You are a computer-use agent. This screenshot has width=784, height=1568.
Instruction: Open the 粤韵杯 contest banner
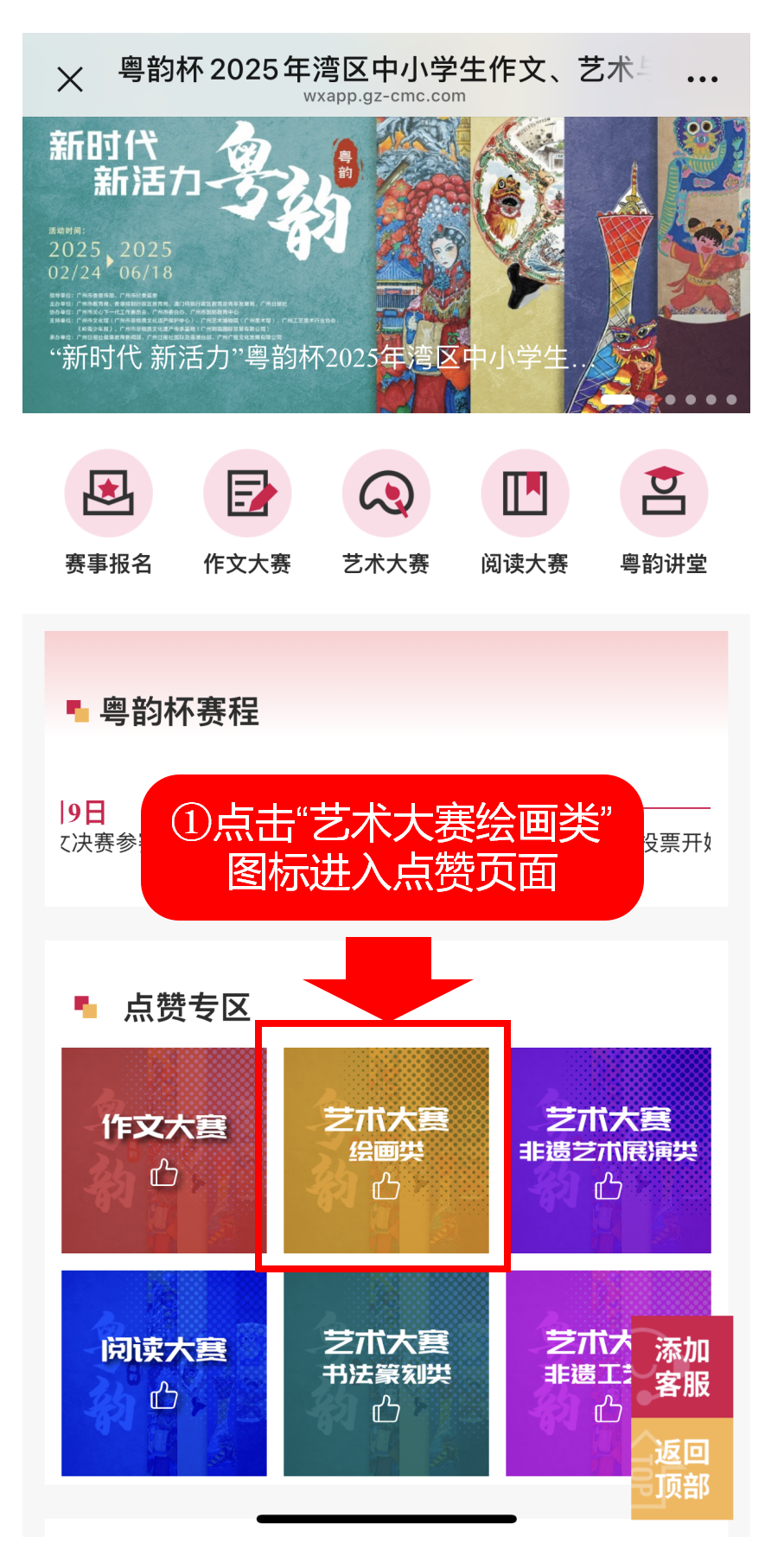(386, 265)
